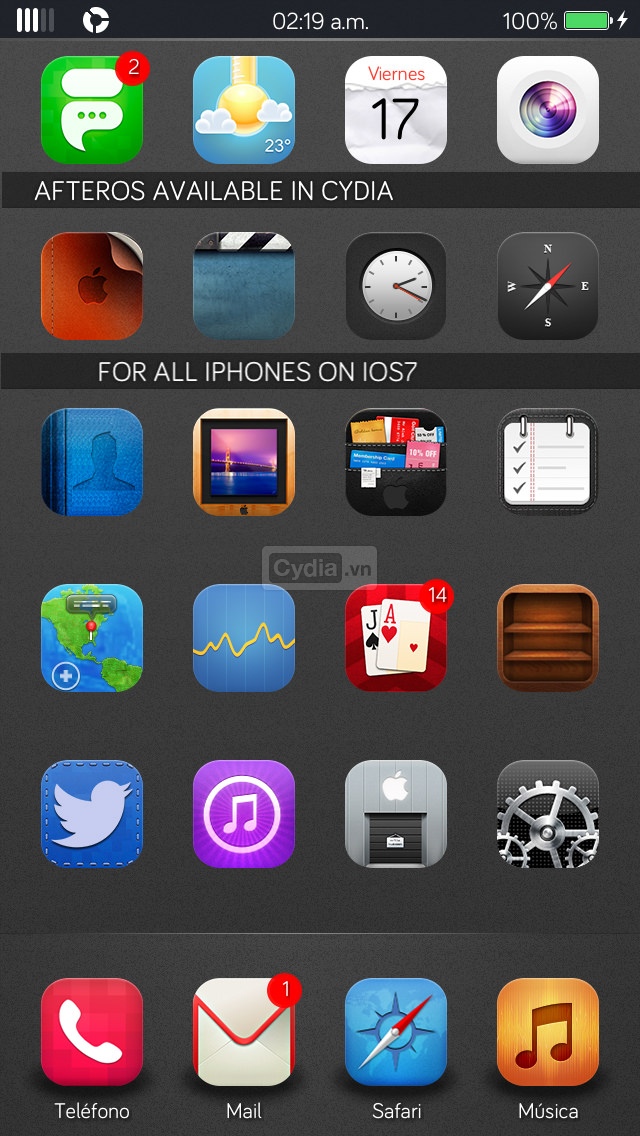This screenshot has width=640, height=1136.
Task: Launch Safari from the dock
Action: click(x=396, y=1032)
